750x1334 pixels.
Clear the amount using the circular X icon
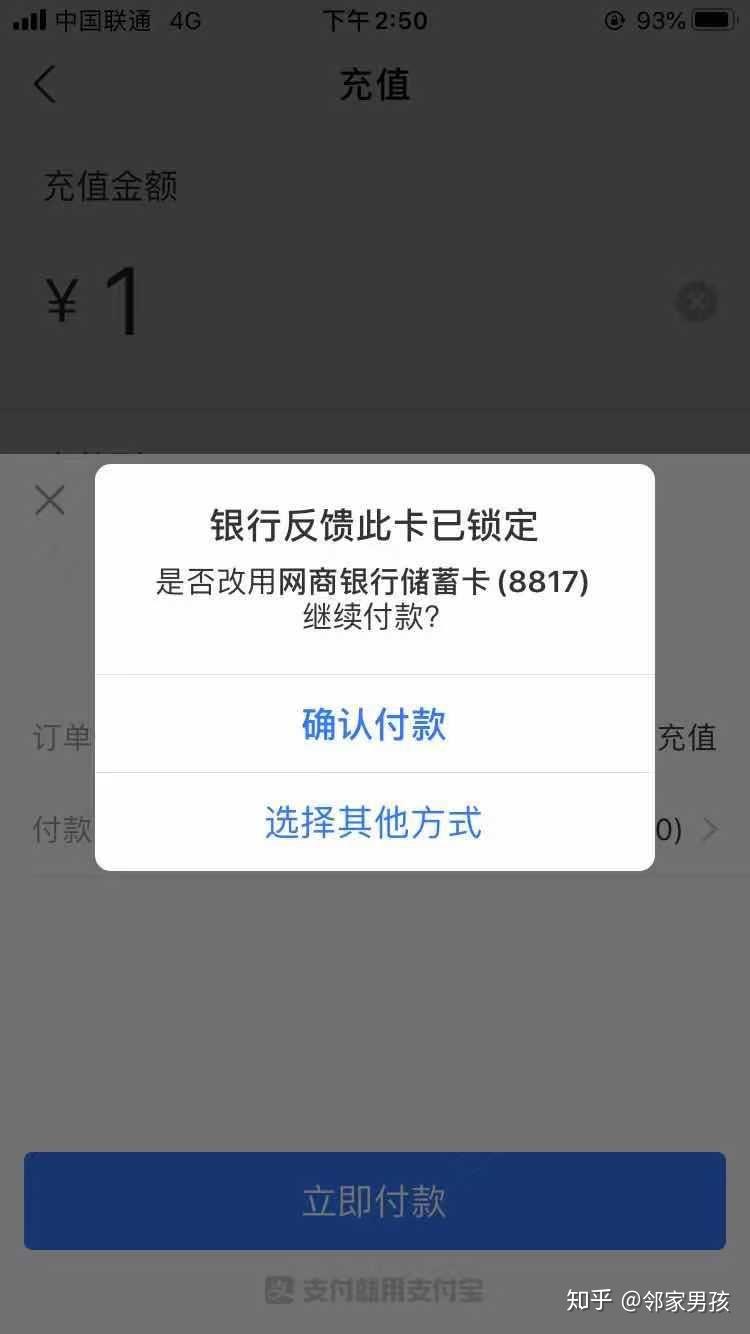(694, 302)
